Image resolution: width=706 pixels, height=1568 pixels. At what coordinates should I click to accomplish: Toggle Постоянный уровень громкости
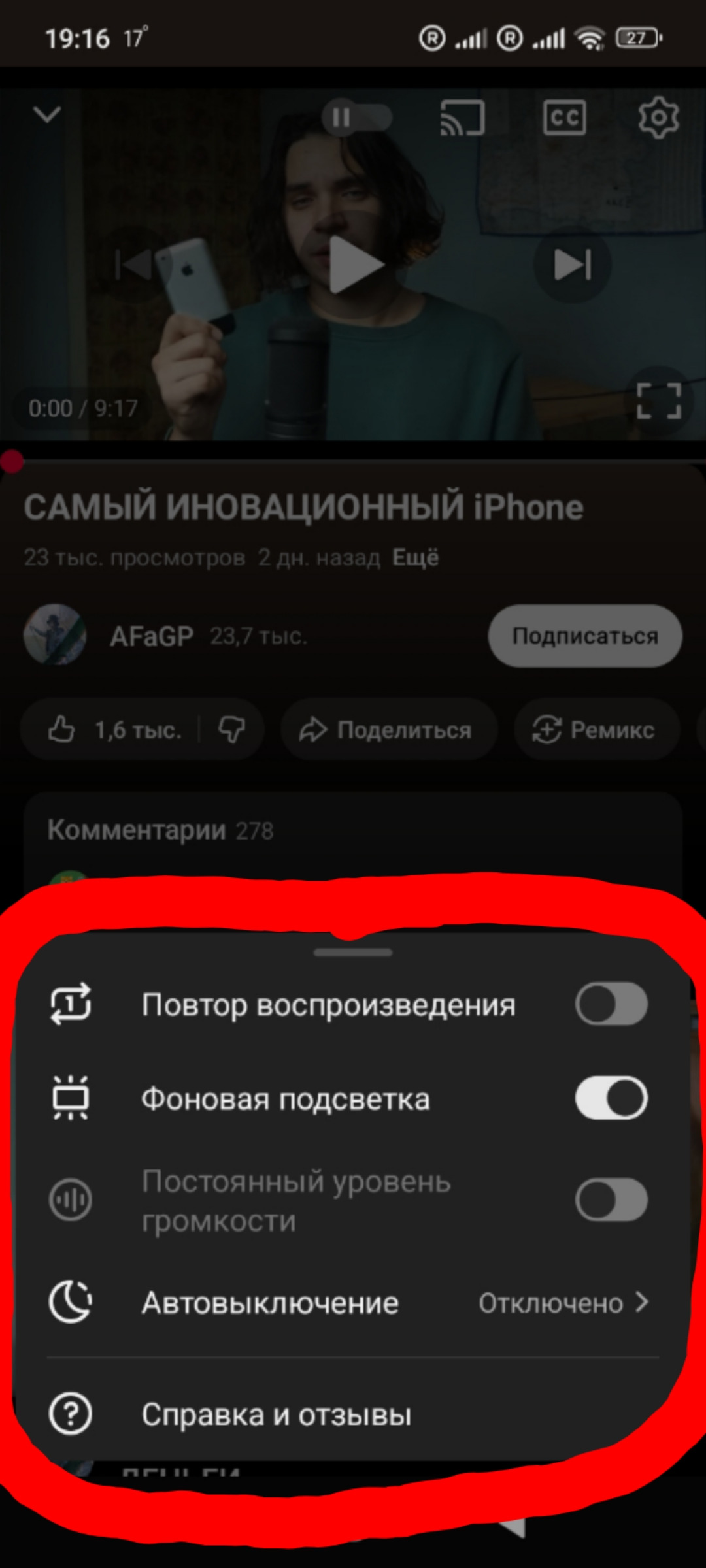[x=611, y=1200]
